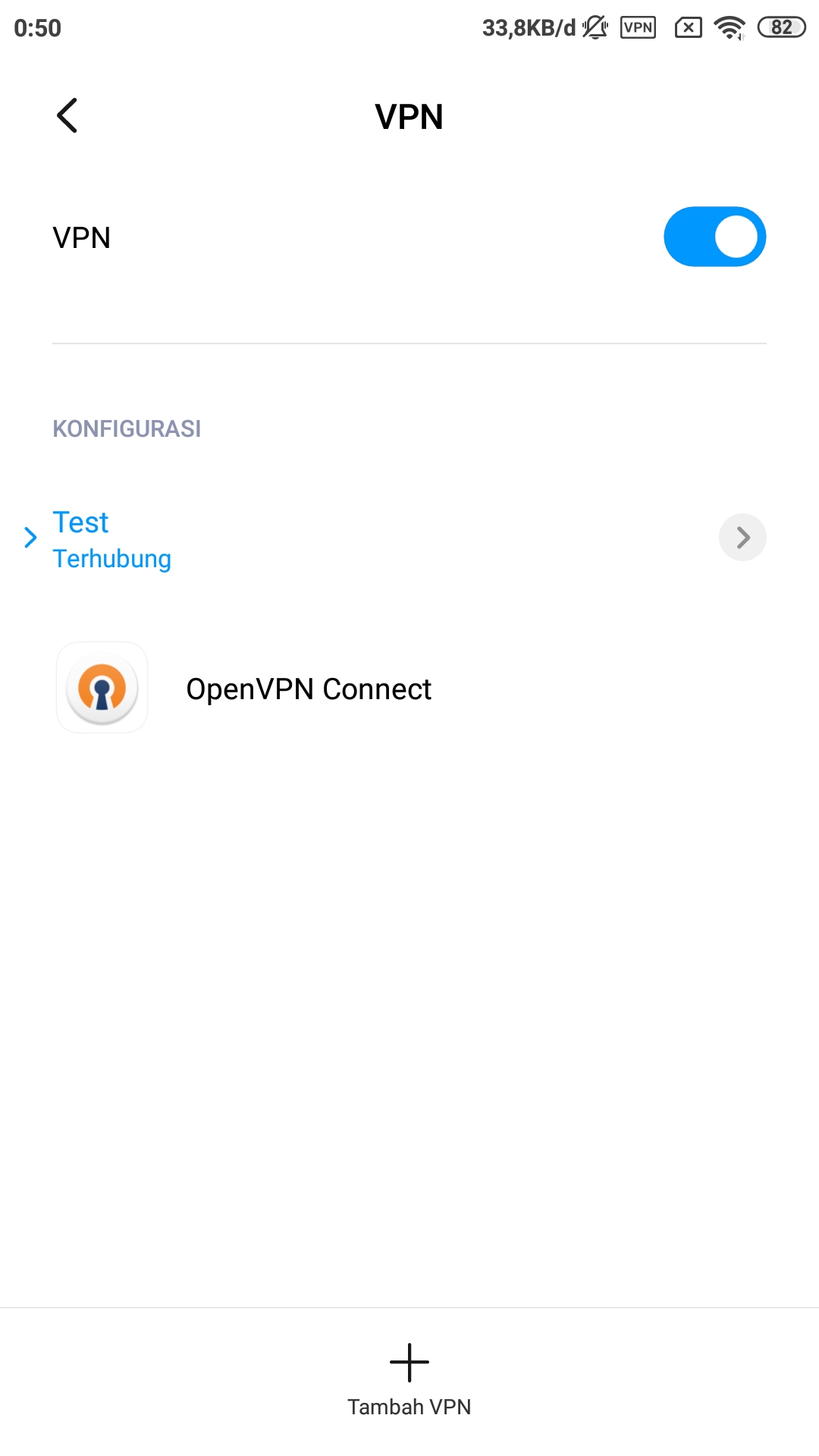Open OpenVPN Connect
Screen dimensions: 819x1456
click(x=409, y=689)
